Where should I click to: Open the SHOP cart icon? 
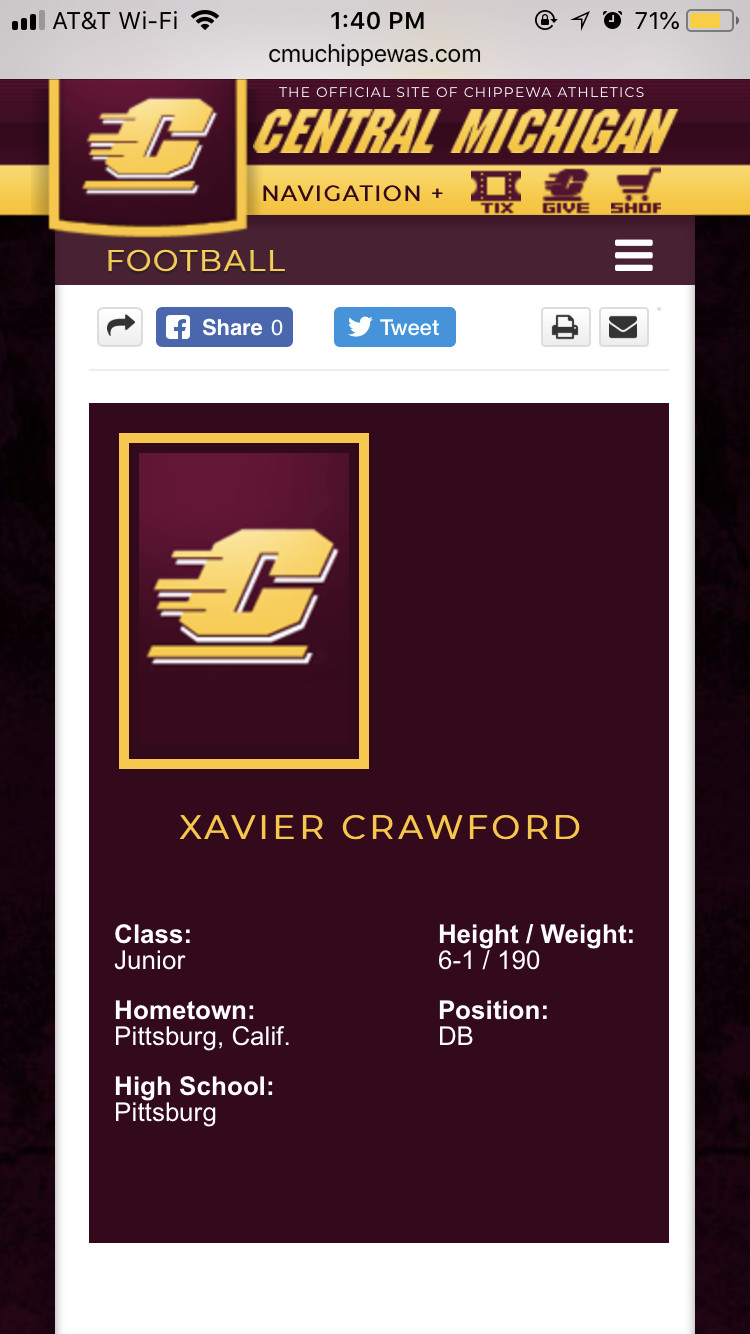[x=636, y=191]
